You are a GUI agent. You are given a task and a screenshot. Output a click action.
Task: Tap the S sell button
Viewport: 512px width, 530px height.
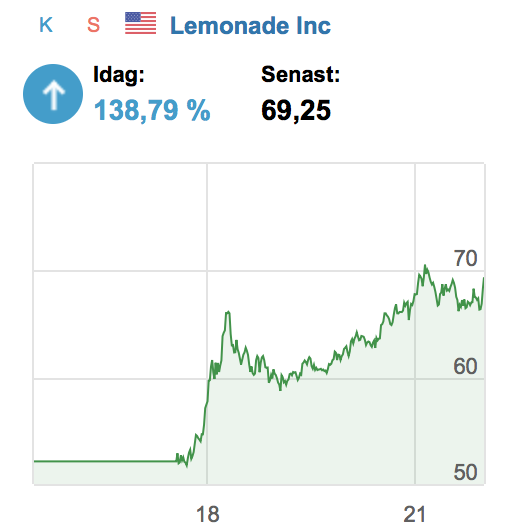tap(93, 25)
